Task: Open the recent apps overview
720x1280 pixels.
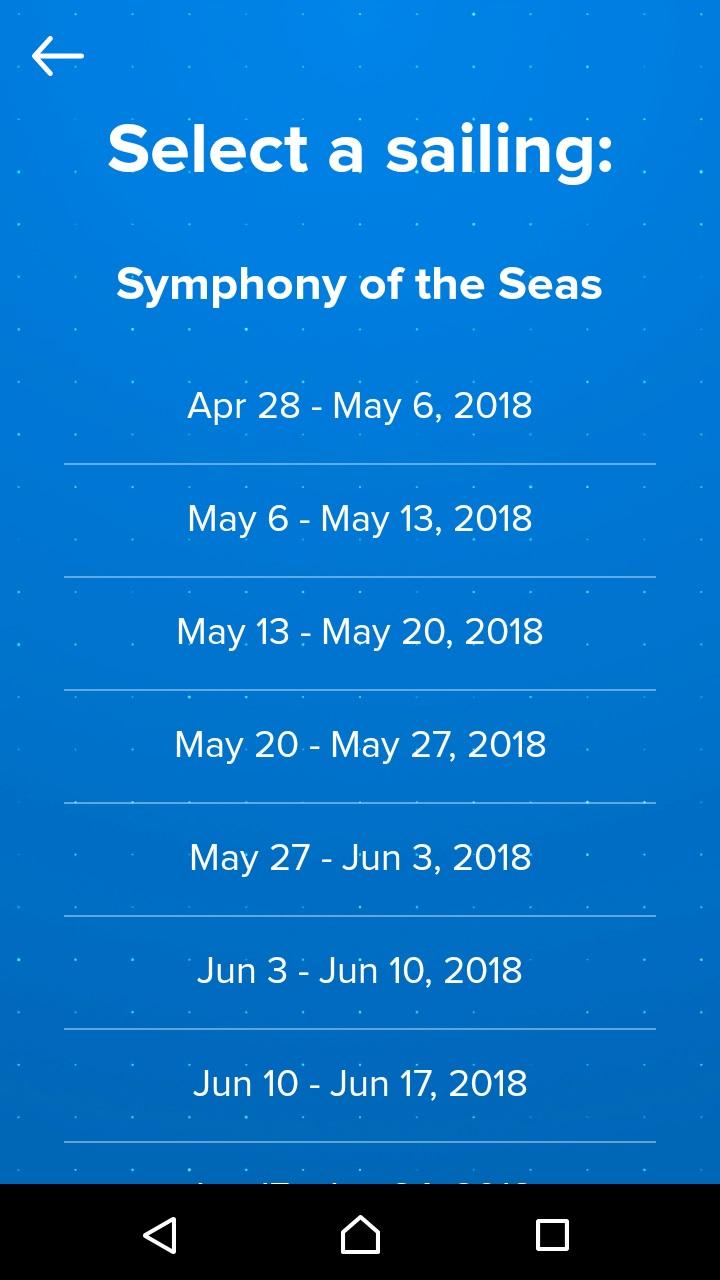Action: tap(552, 1235)
